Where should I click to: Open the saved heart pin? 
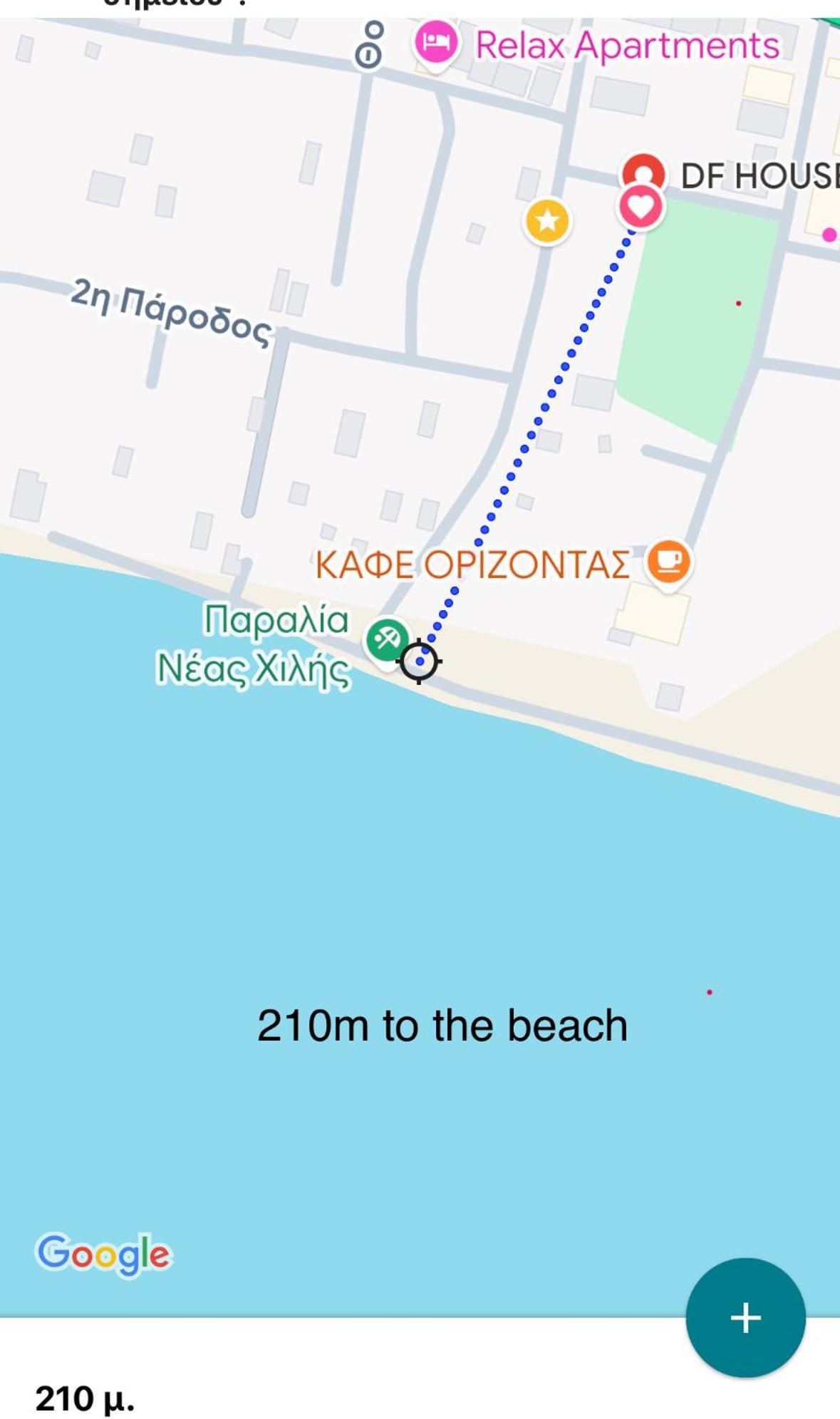pyautogui.click(x=640, y=207)
